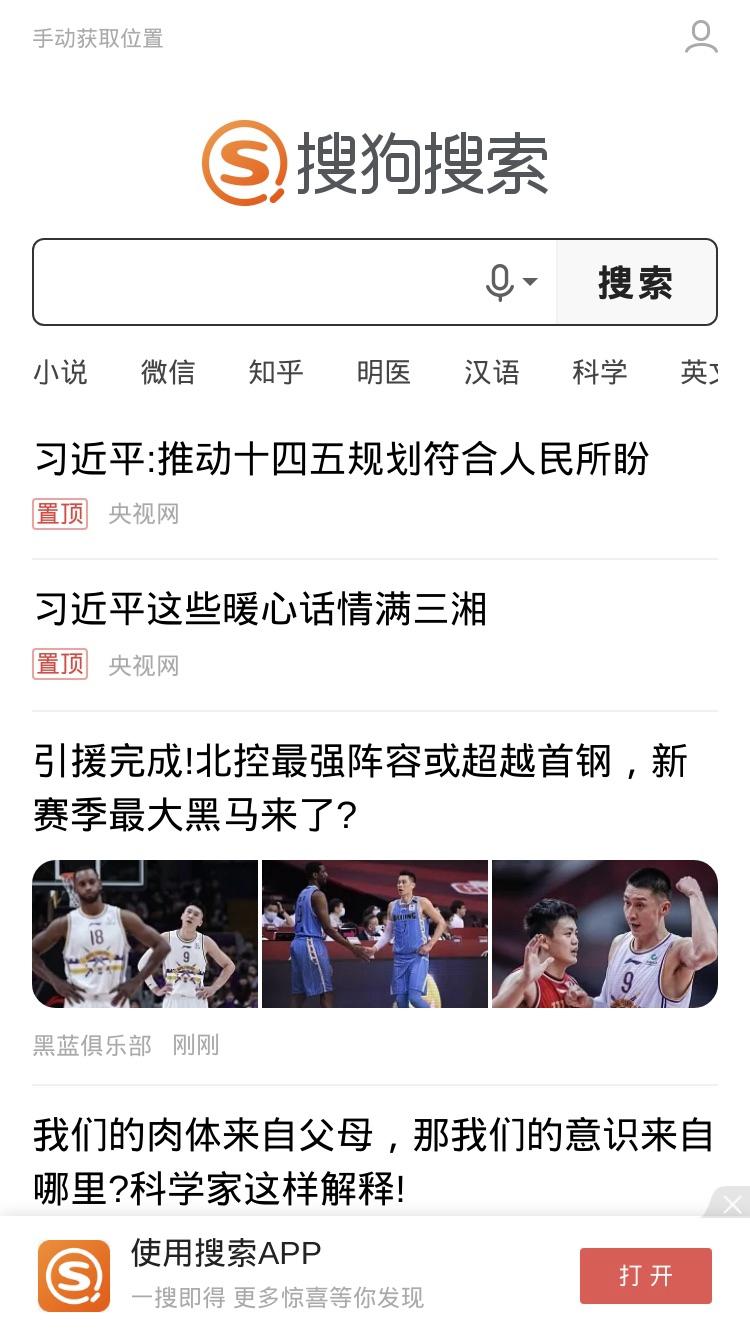Tap 打开 to launch the Sogou app
This screenshot has width=750, height=1334.
coord(646,1276)
